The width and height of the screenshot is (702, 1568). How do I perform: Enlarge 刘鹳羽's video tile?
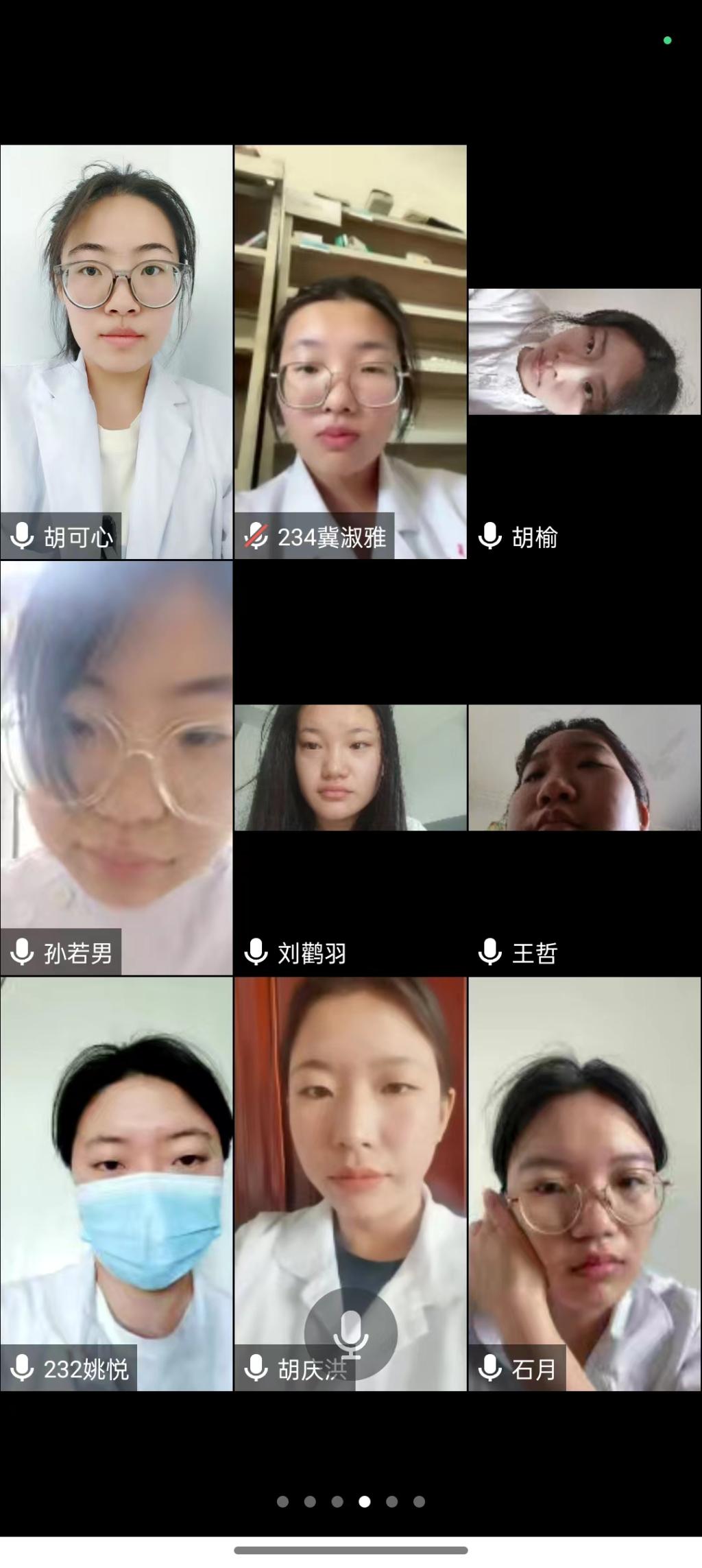350,768
